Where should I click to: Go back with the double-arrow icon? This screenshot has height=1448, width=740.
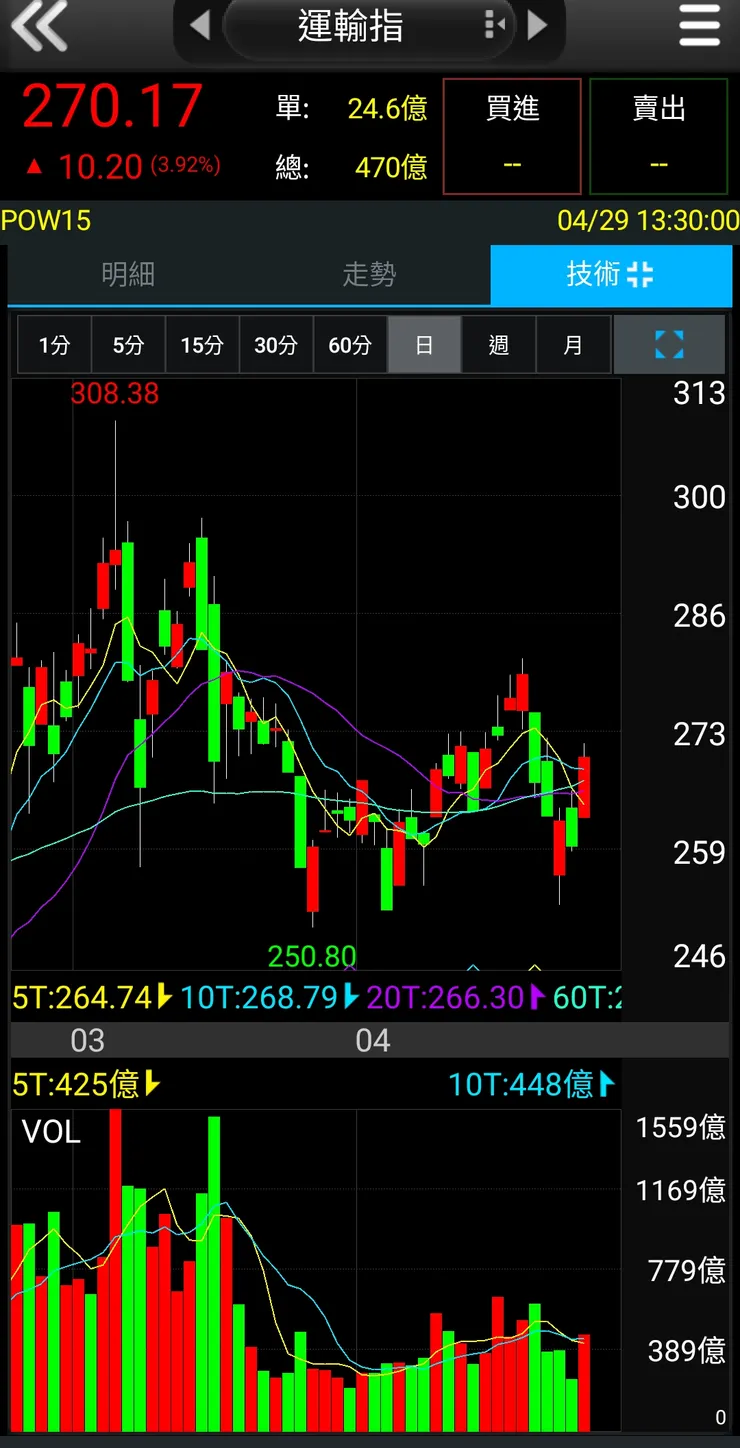coord(39,26)
